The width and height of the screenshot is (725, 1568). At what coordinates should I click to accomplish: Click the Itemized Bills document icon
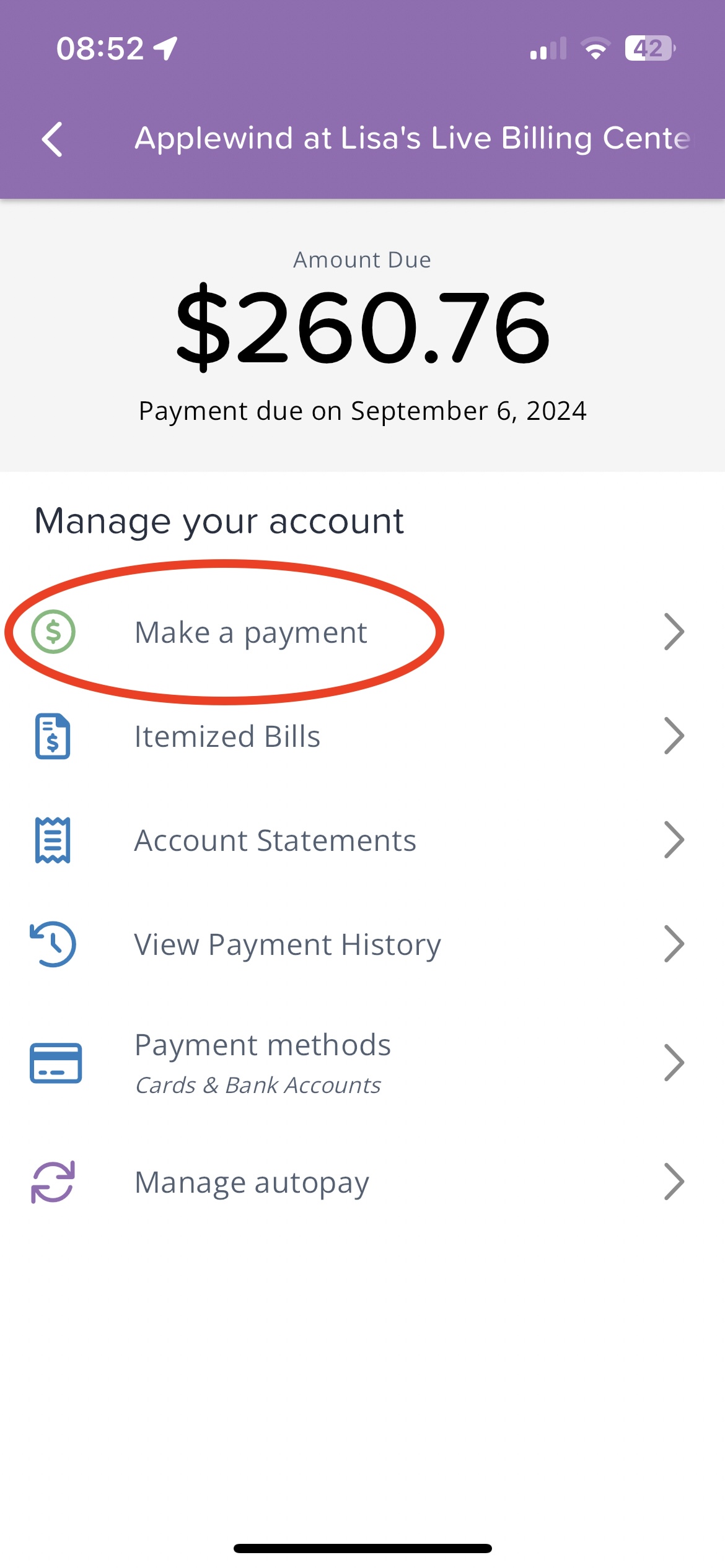tap(53, 737)
